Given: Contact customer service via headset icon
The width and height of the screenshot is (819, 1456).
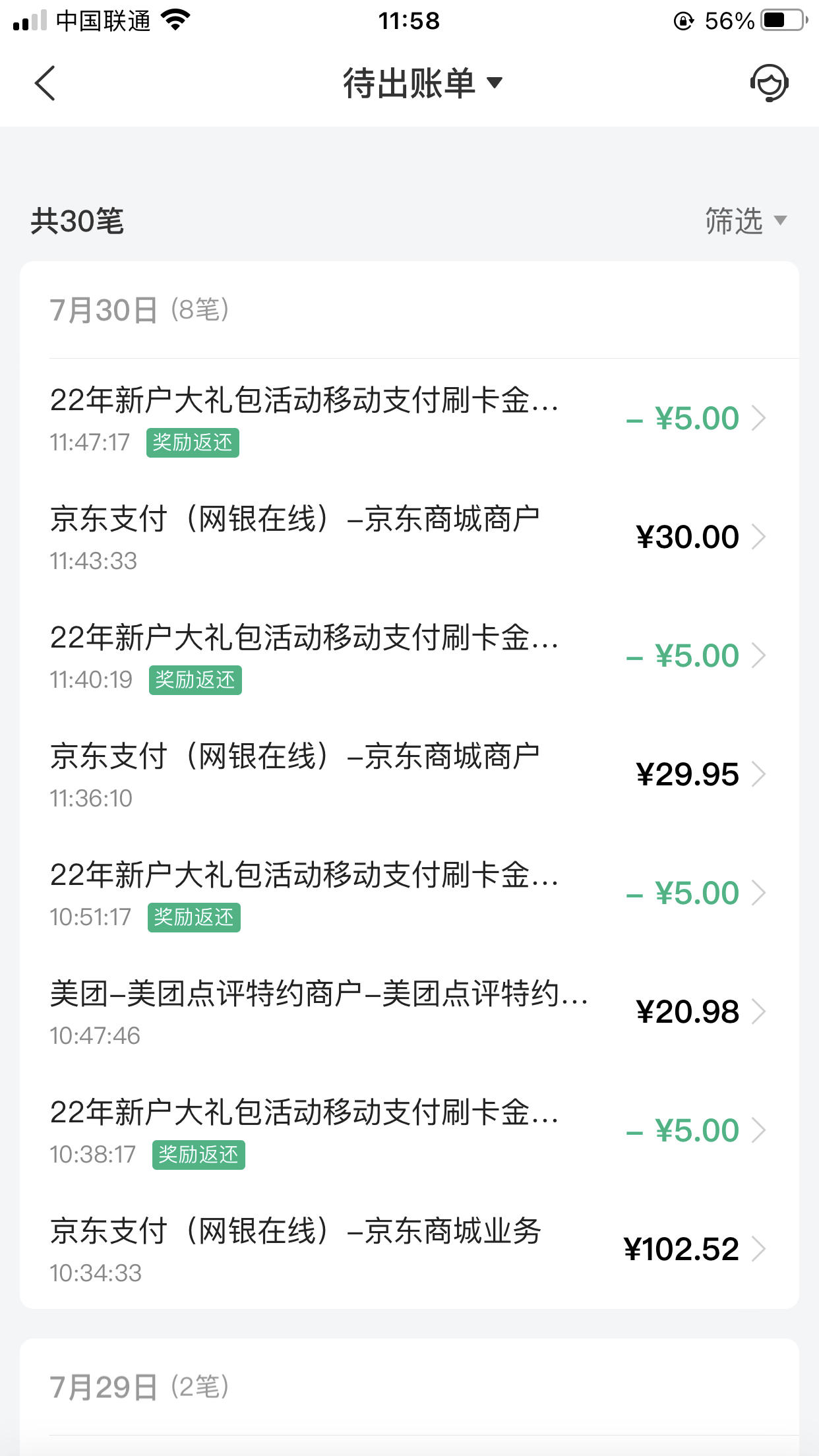Looking at the screenshot, I should coord(769,83).
